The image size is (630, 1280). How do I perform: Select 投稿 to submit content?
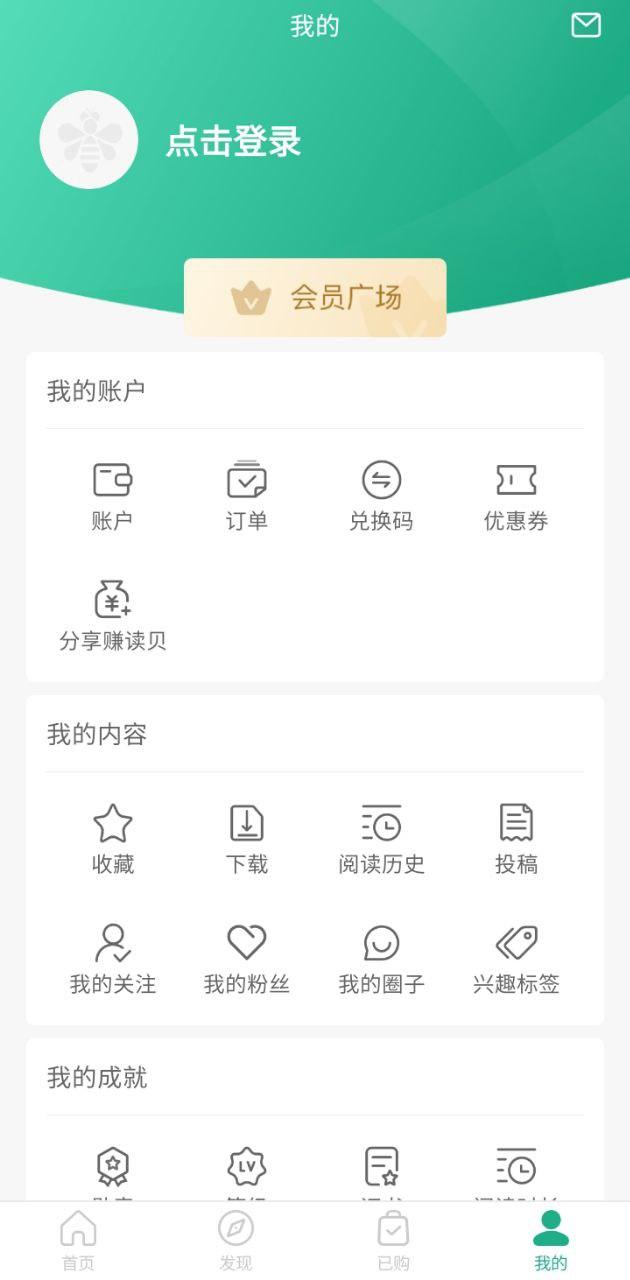tap(516, 838)
